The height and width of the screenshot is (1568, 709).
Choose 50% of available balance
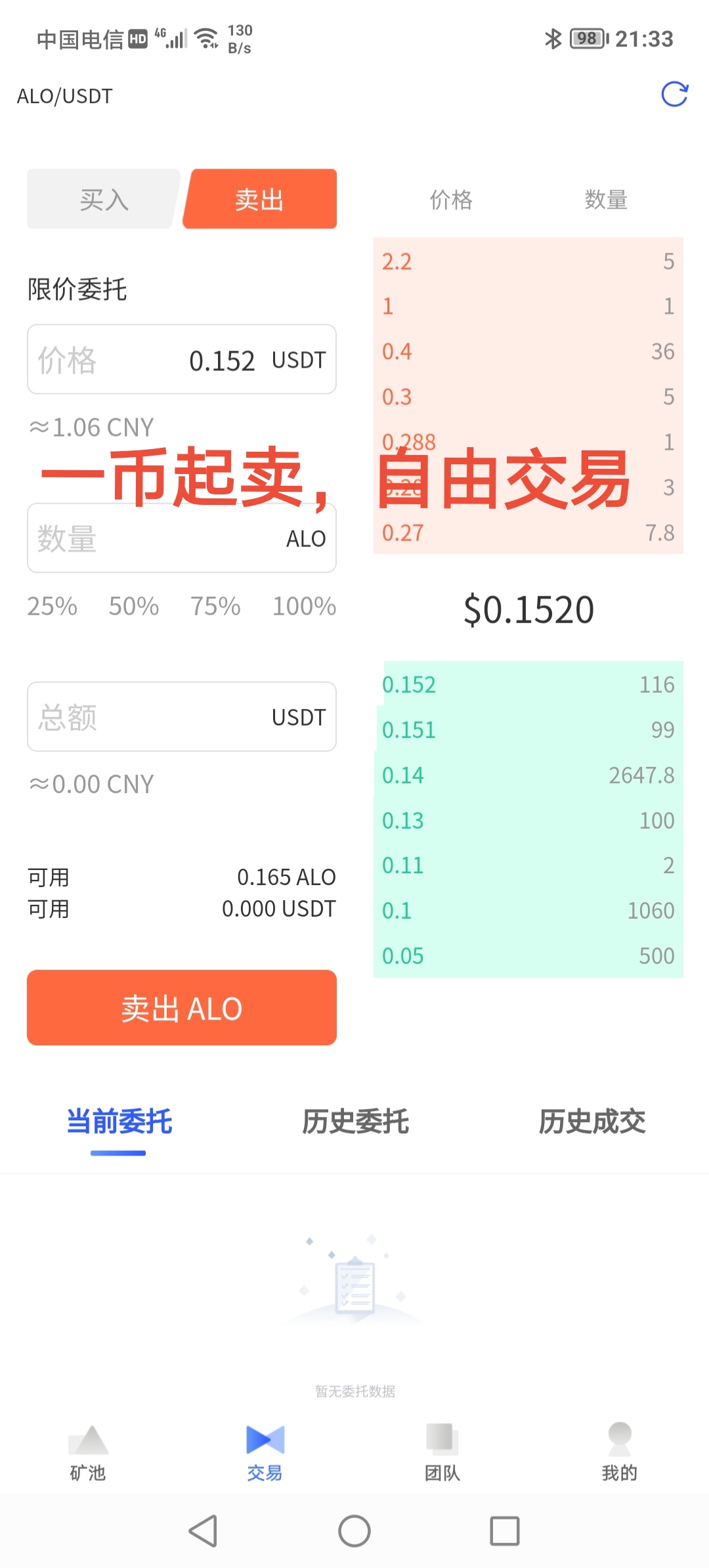pos(134,606)
